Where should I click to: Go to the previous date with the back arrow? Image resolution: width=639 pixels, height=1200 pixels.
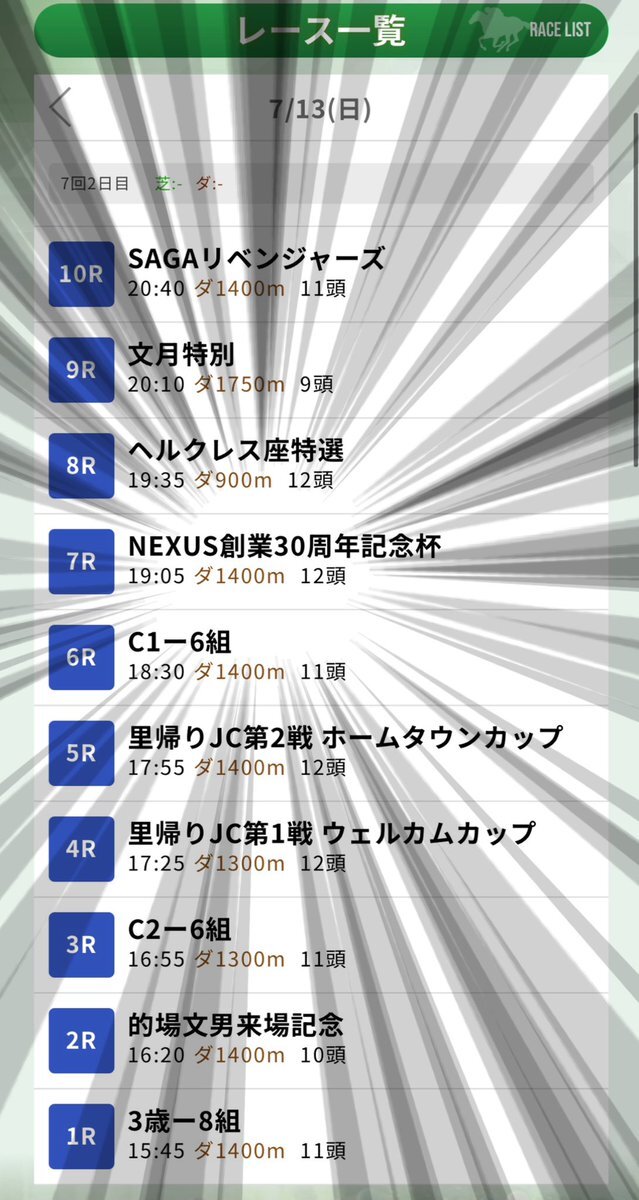click(x=61, y=108)
